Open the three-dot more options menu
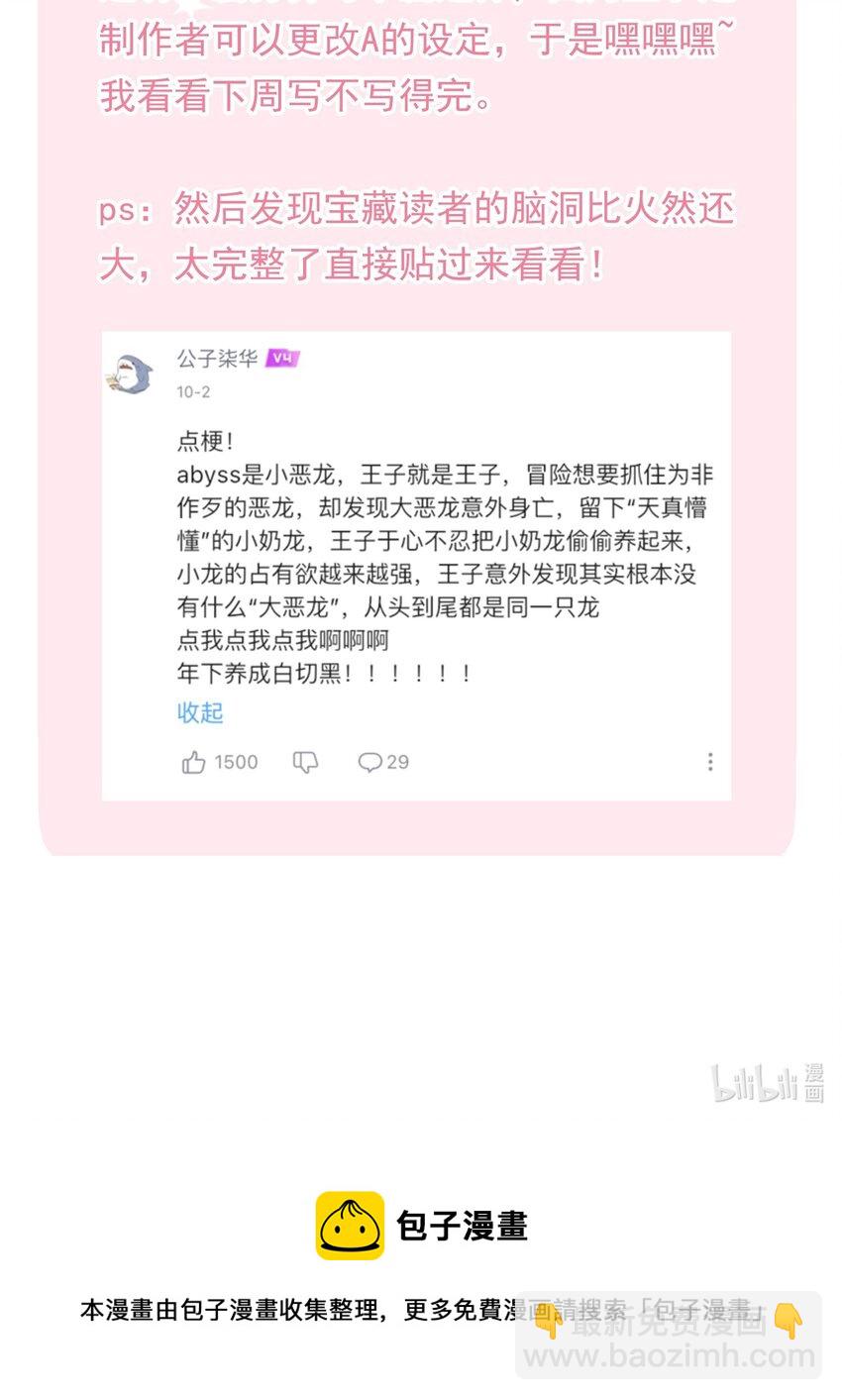 (710, 761)
